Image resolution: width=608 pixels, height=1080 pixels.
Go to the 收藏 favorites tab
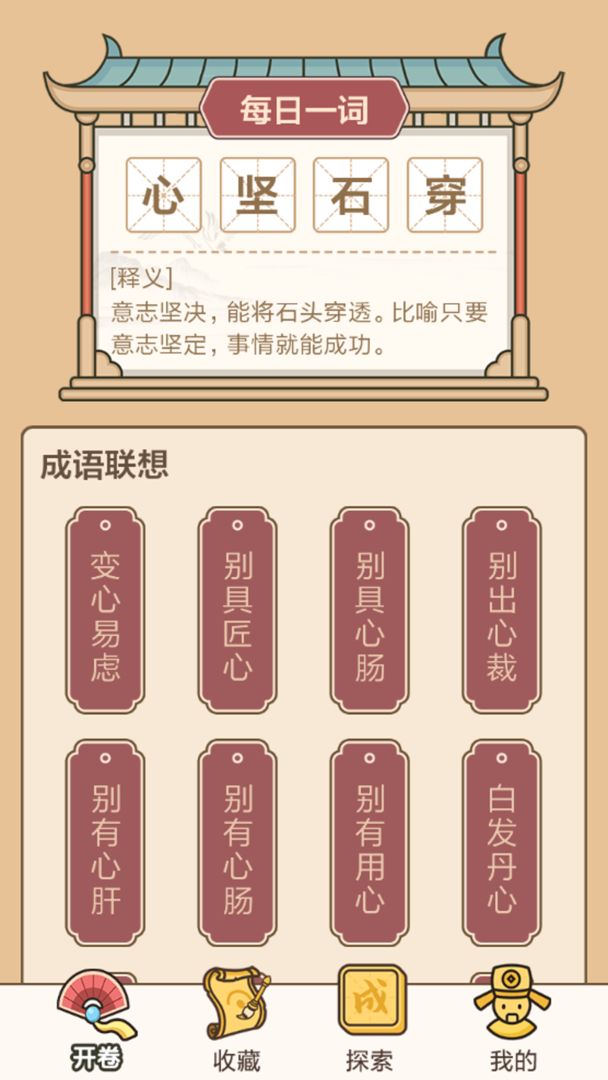coord(236,1020)
